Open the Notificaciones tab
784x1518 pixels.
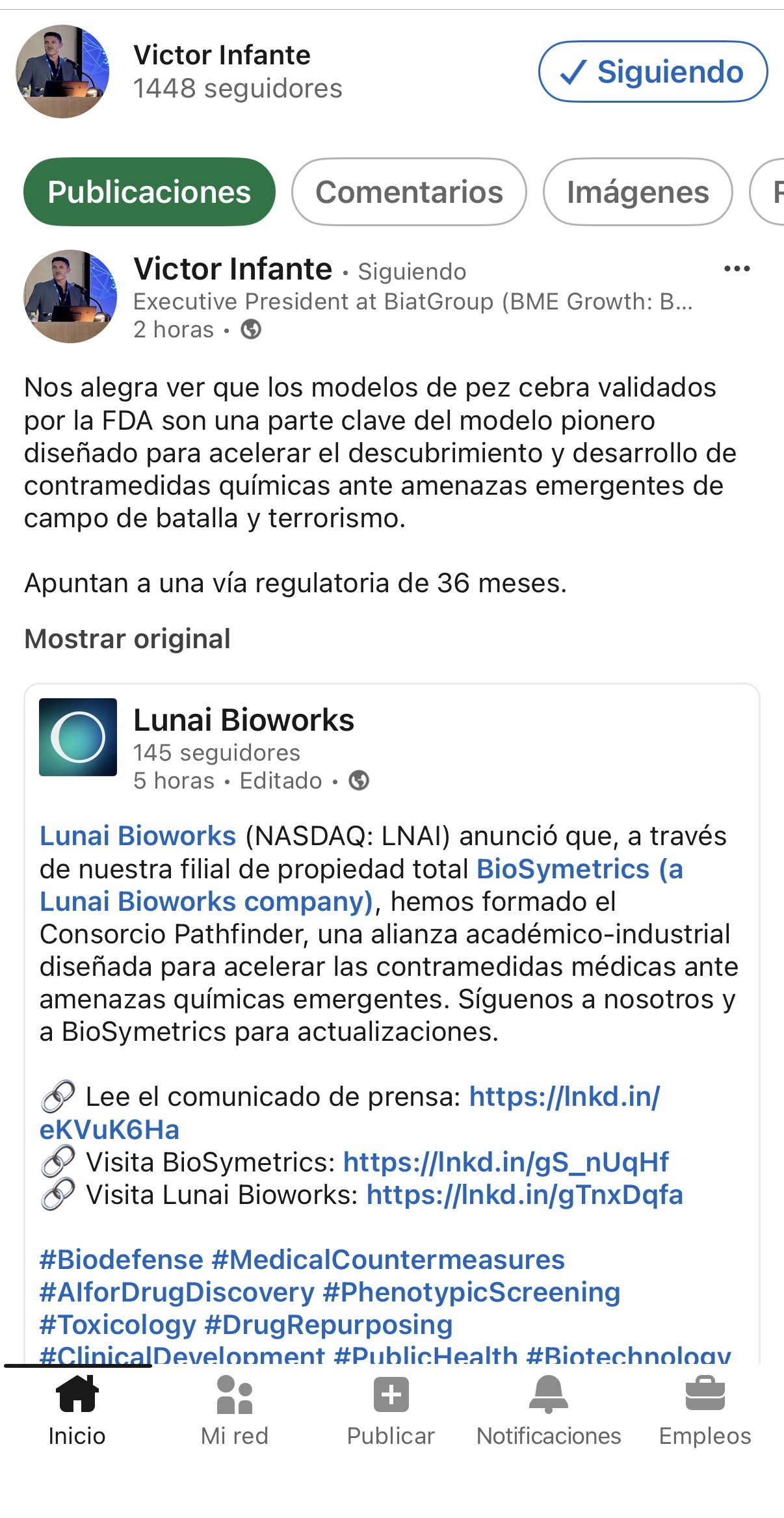point(549,1409)
